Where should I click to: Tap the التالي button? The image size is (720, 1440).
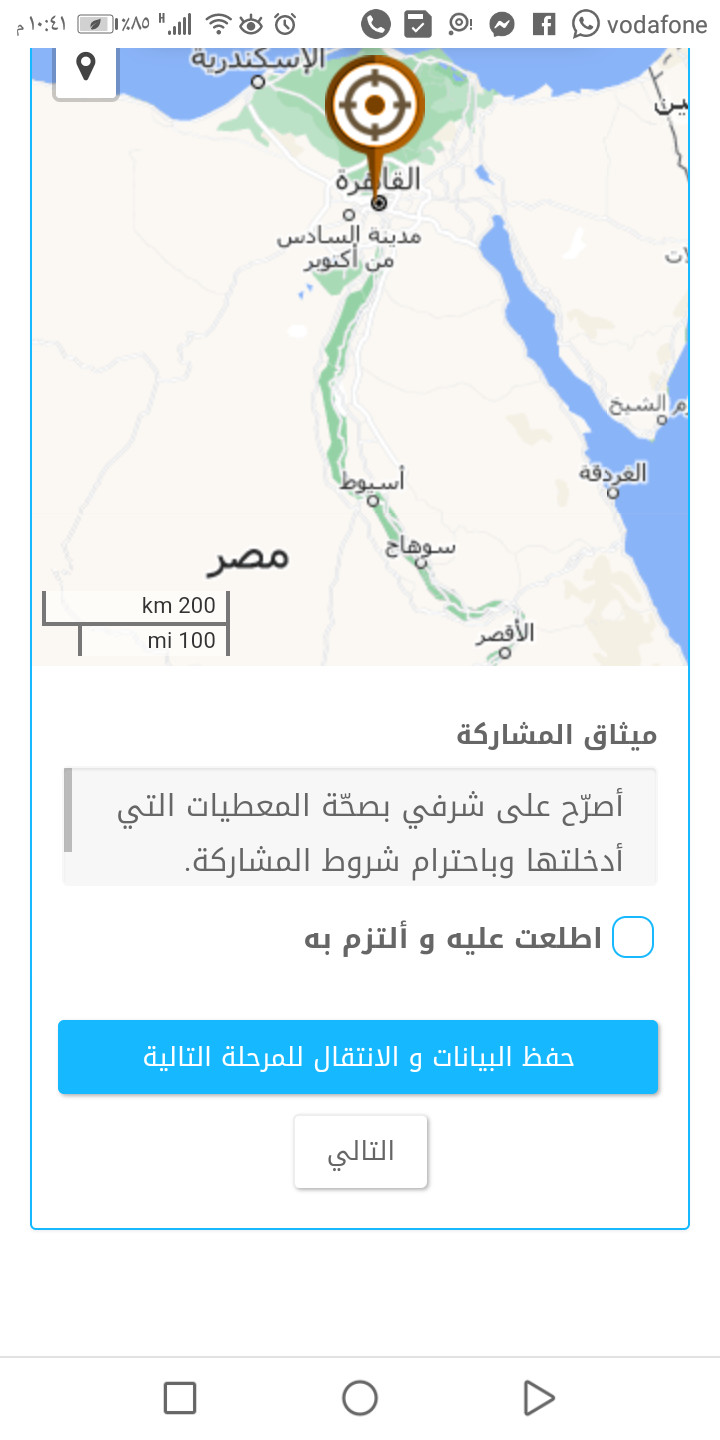[x=361, y=1152]
